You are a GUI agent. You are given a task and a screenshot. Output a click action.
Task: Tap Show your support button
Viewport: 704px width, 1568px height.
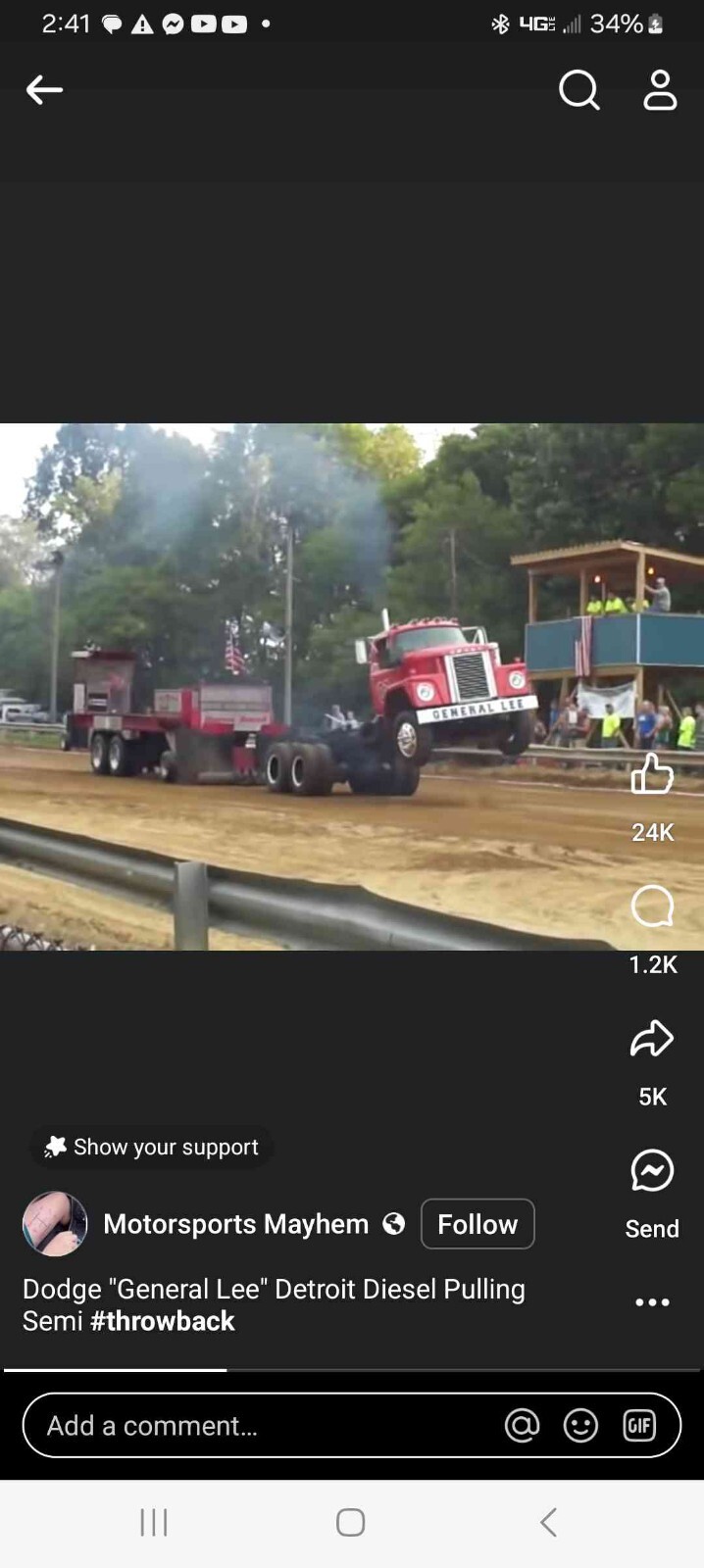[152, 1147]
